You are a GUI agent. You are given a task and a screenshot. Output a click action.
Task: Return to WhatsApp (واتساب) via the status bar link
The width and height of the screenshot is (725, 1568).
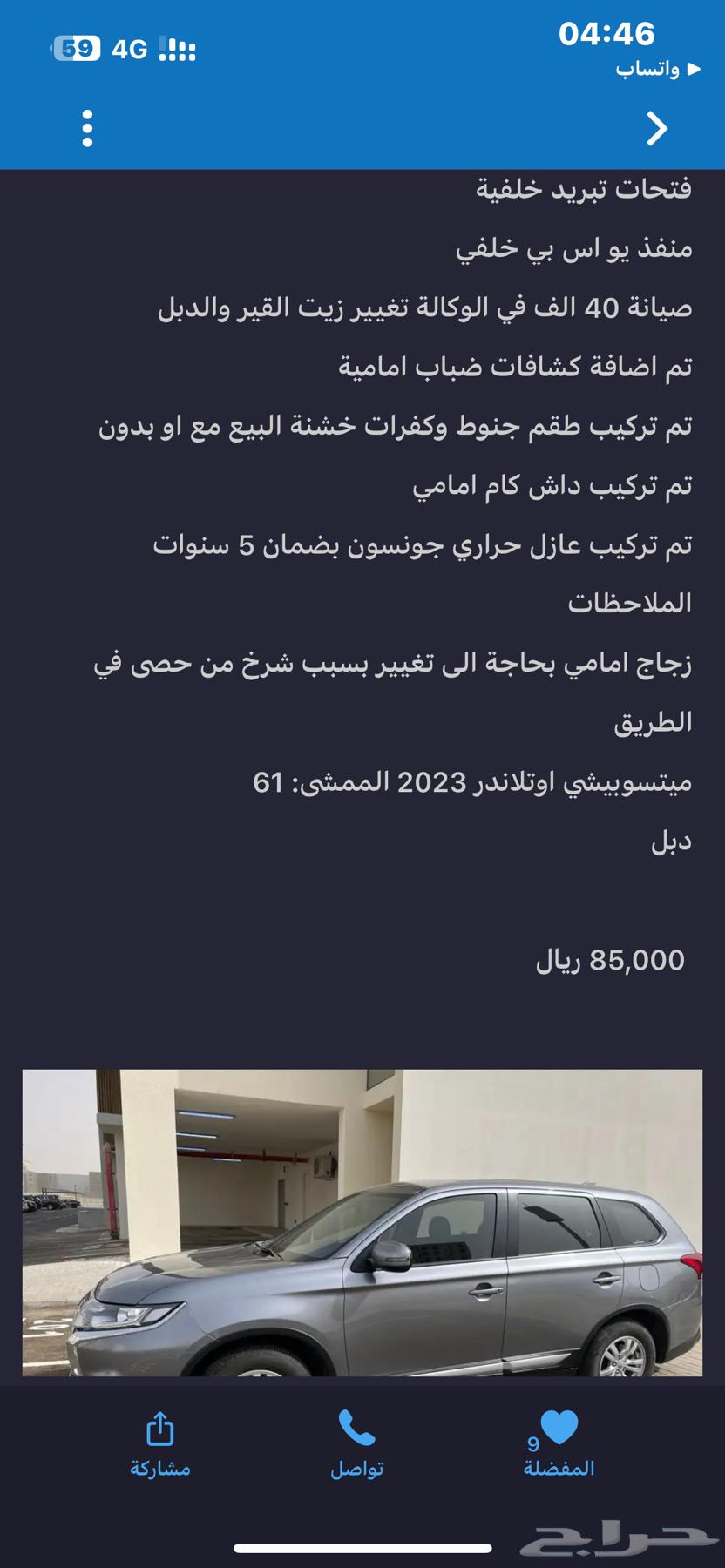(657, 69)
